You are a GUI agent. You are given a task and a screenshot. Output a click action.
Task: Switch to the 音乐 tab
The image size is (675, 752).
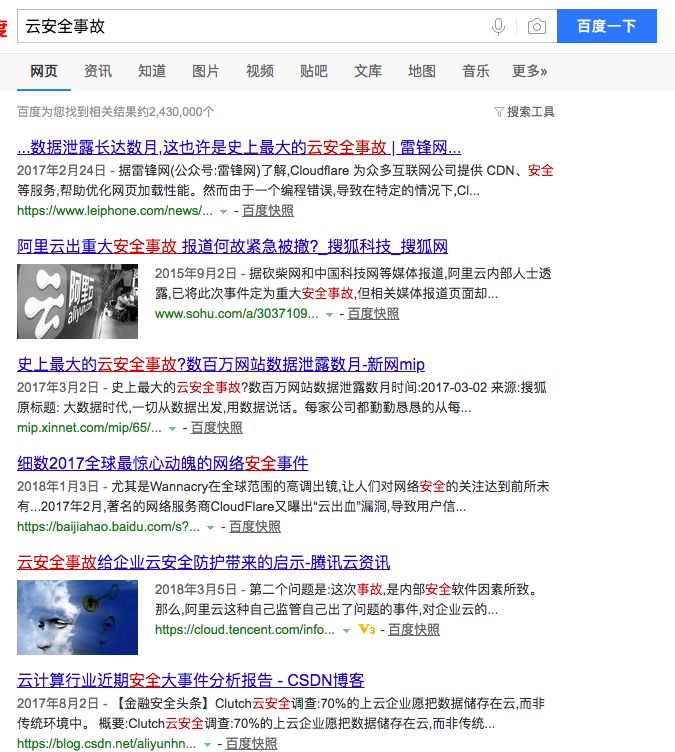476,71
